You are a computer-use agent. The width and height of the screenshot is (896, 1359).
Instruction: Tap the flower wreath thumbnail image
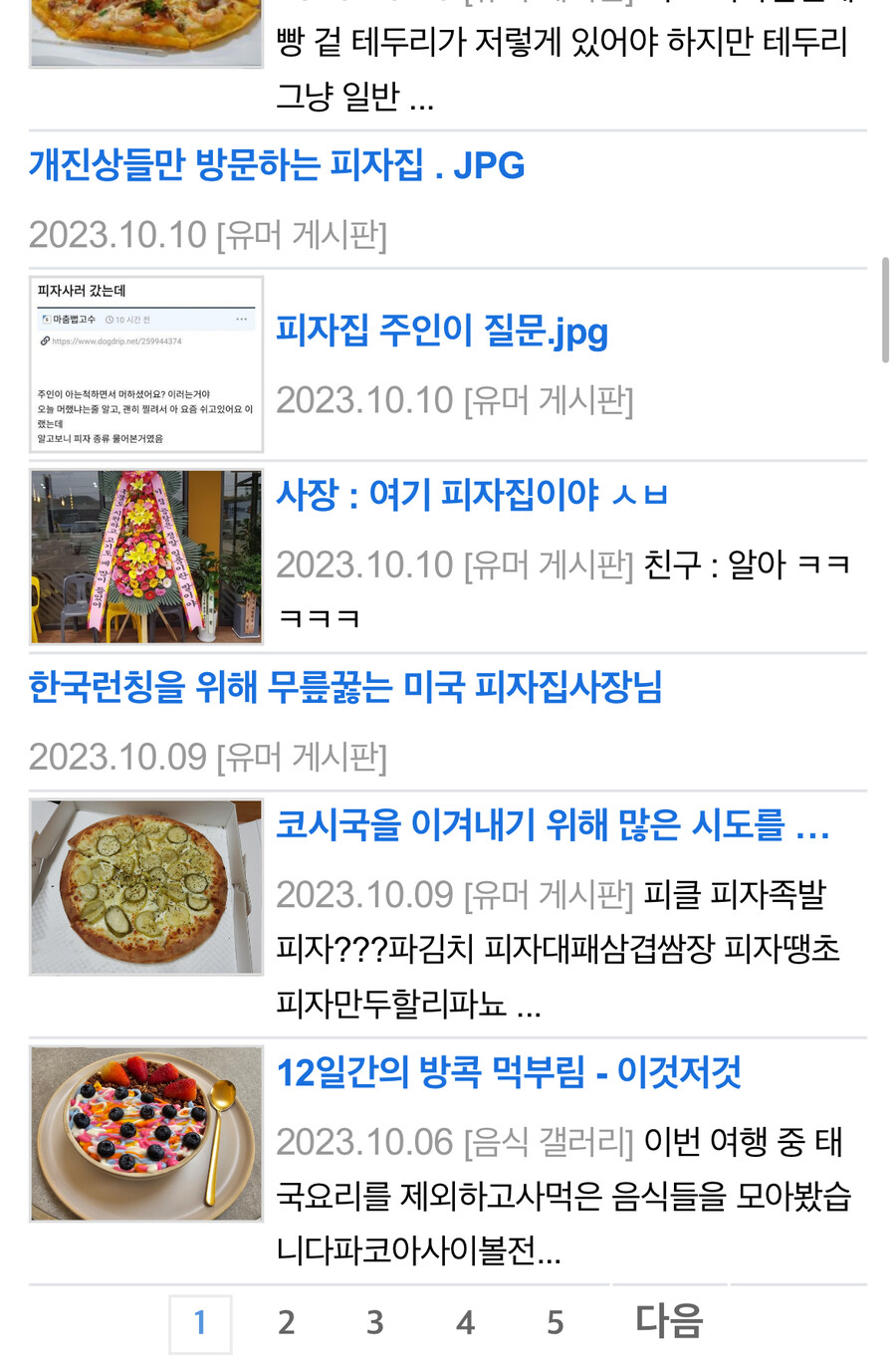pyautogui.click(x=146, y=557)
